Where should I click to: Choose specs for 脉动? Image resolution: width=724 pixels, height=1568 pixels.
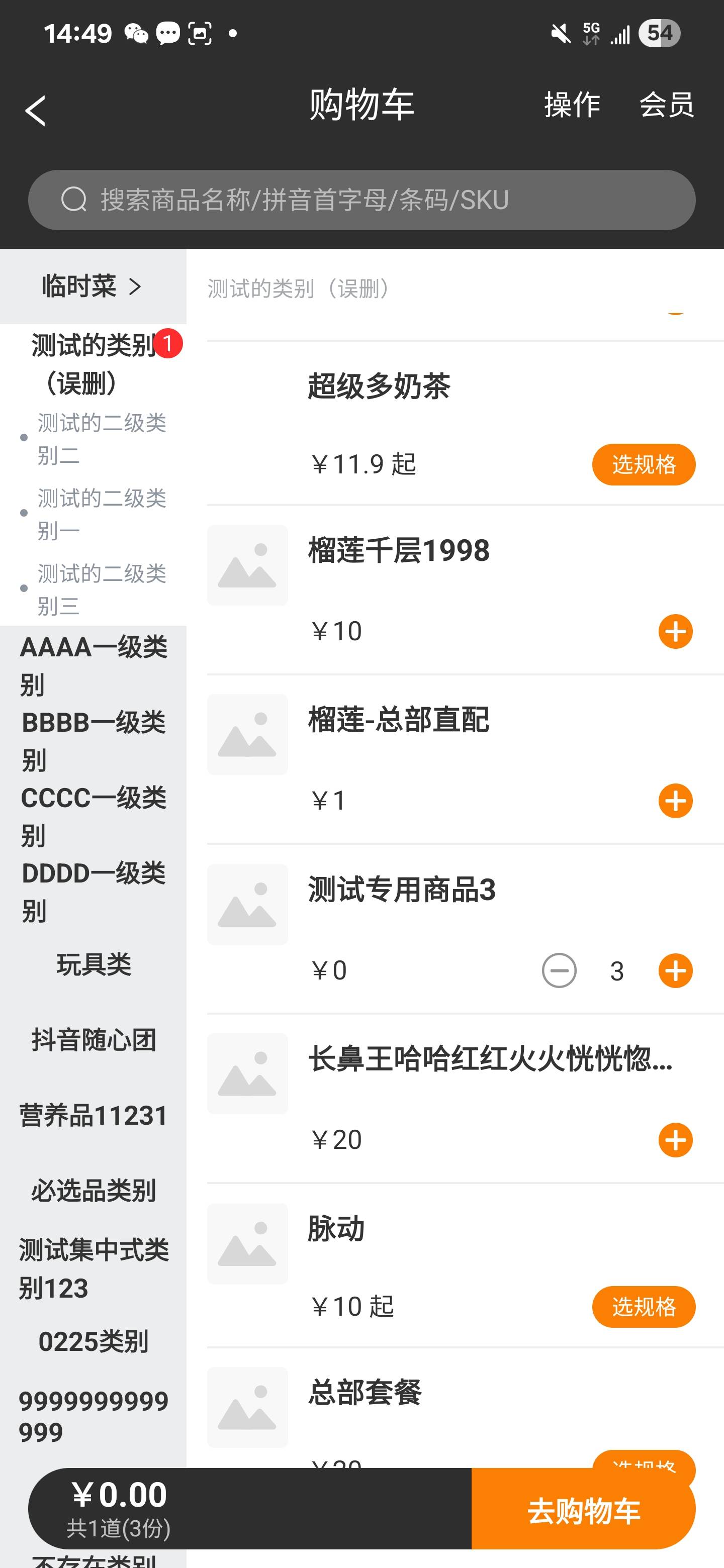643,1307
